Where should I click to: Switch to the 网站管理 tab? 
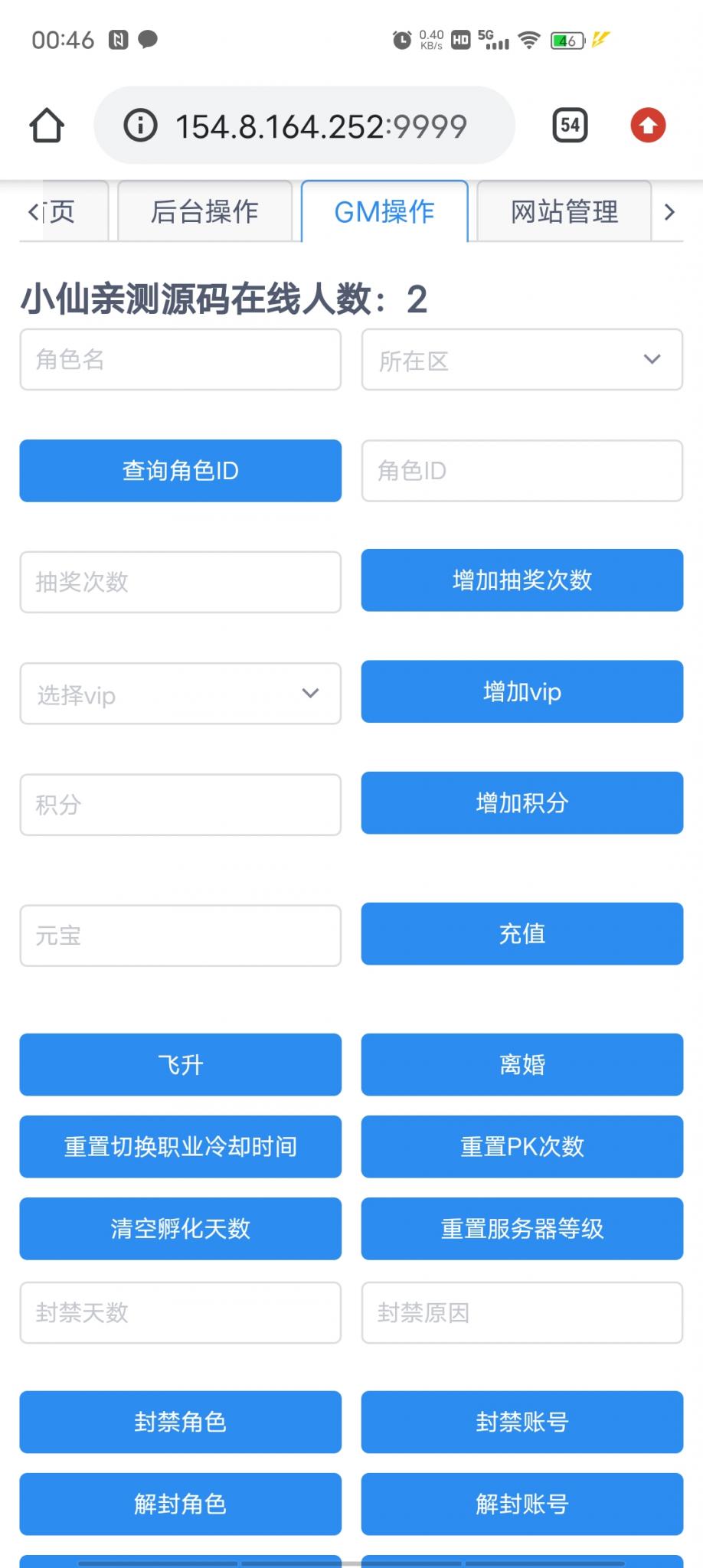(564, 211)
